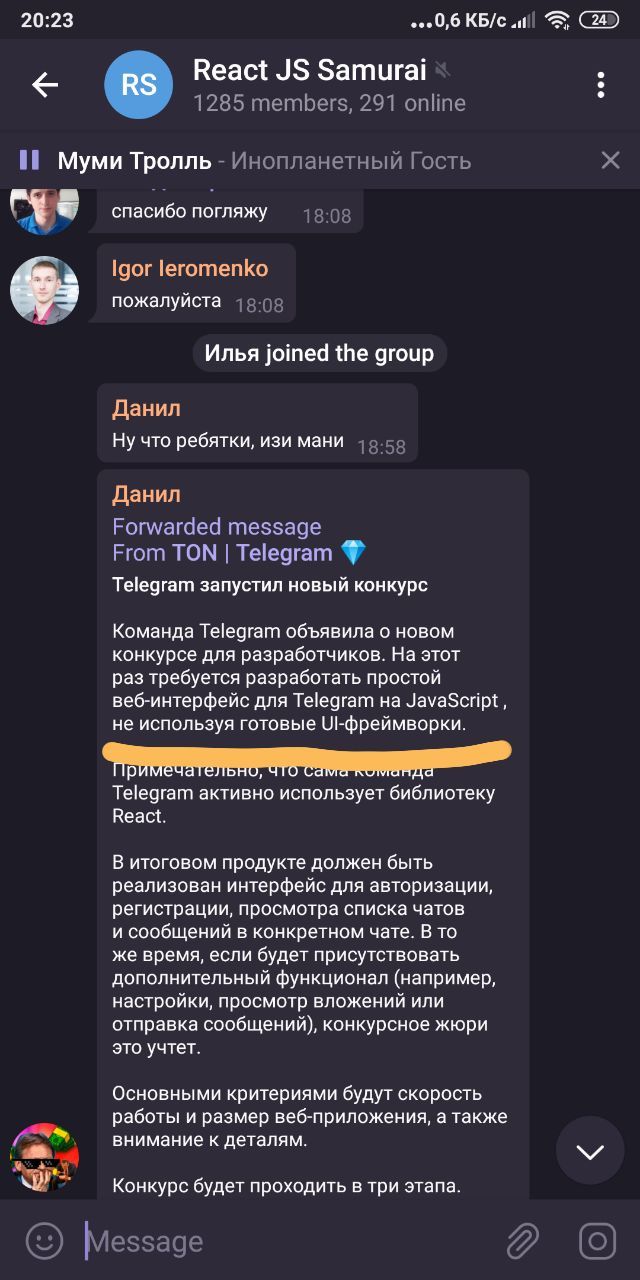Open Данил's avatar at the bottom
The height and width of the screenshot is (1280, 640).
[x=44, y=1156]
